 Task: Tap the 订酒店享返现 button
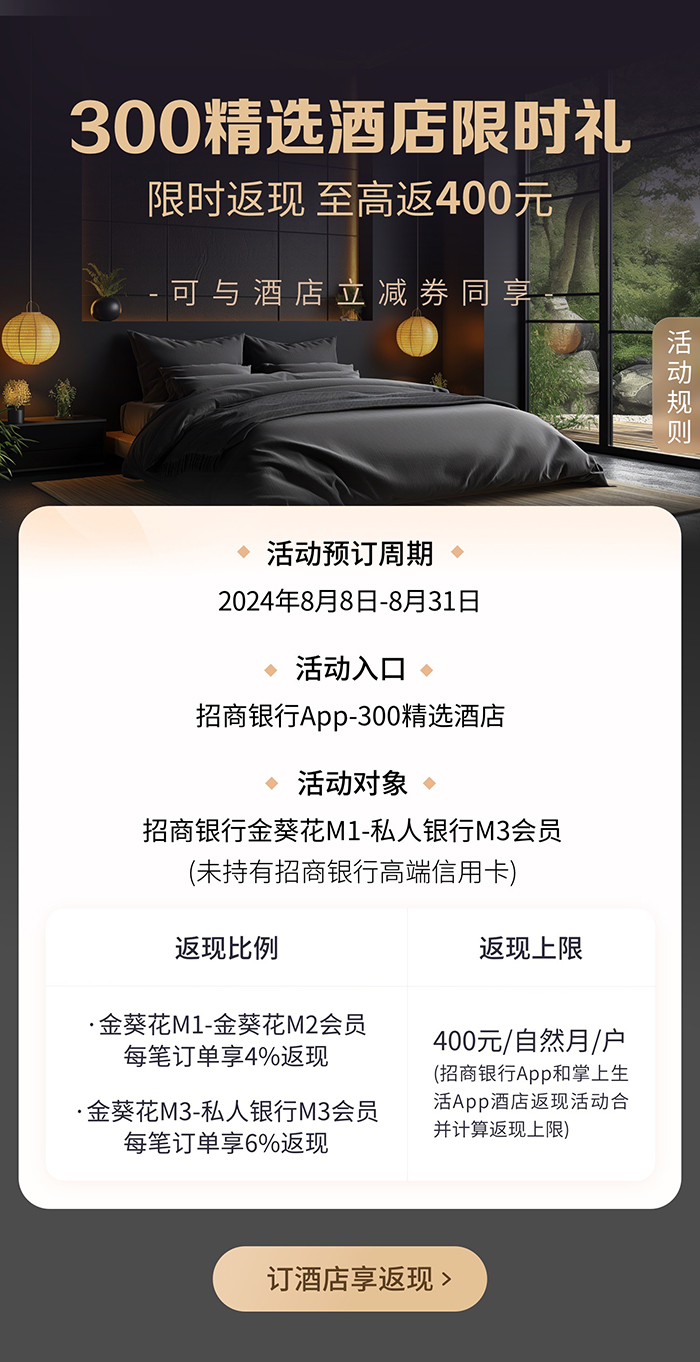pyautogui.click(x=350, y=1278)
